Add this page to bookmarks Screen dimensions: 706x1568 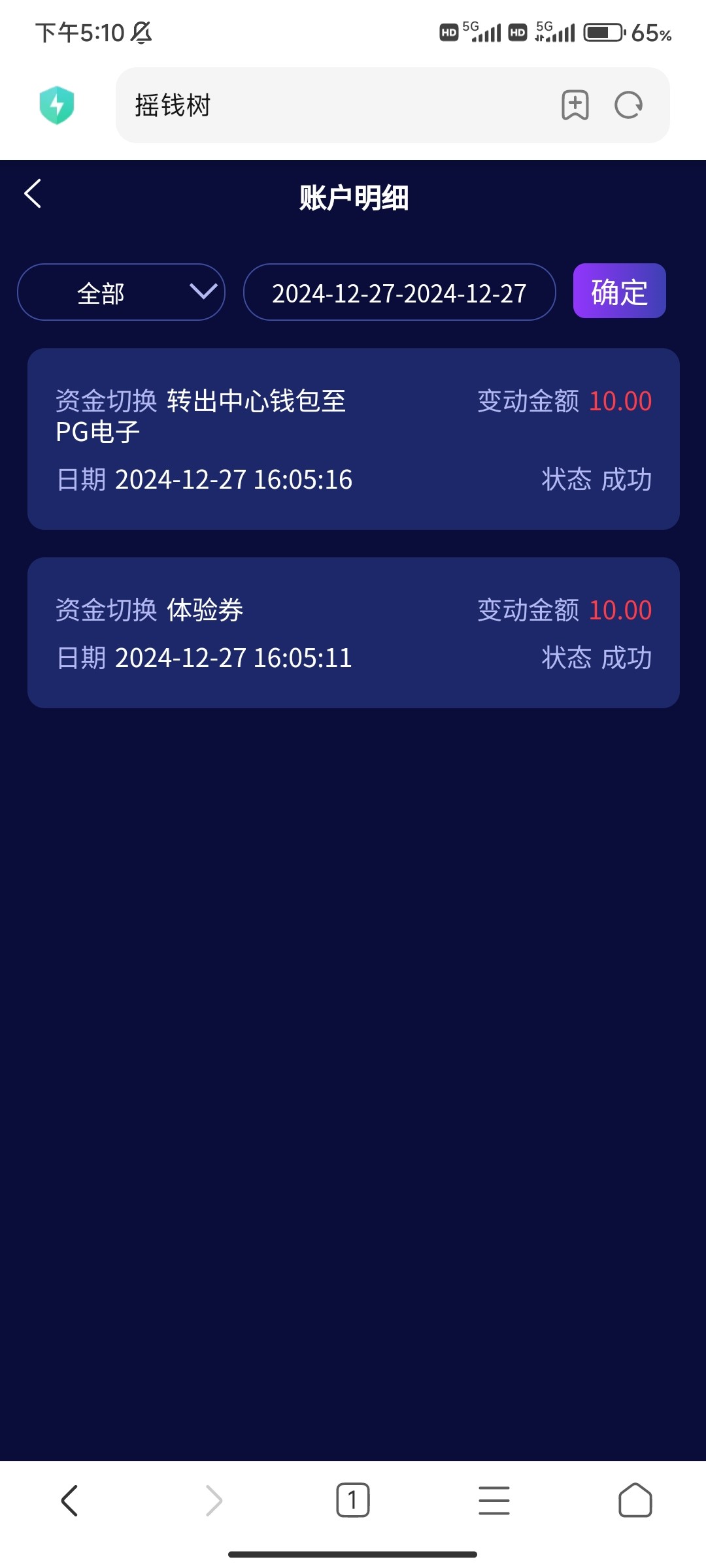tap(575, 105)
